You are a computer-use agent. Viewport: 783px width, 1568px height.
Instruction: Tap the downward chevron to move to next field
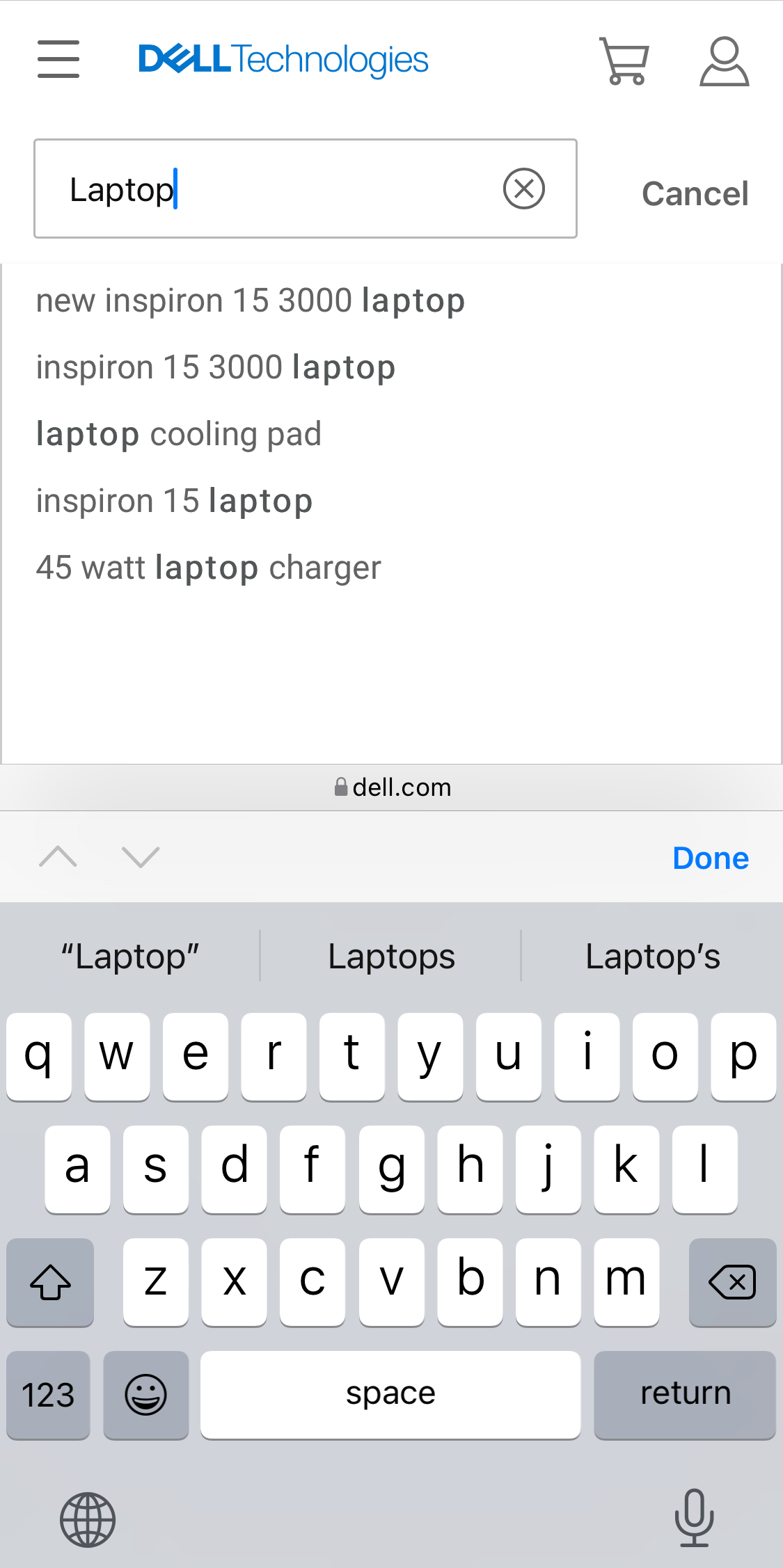coord(141,857)
